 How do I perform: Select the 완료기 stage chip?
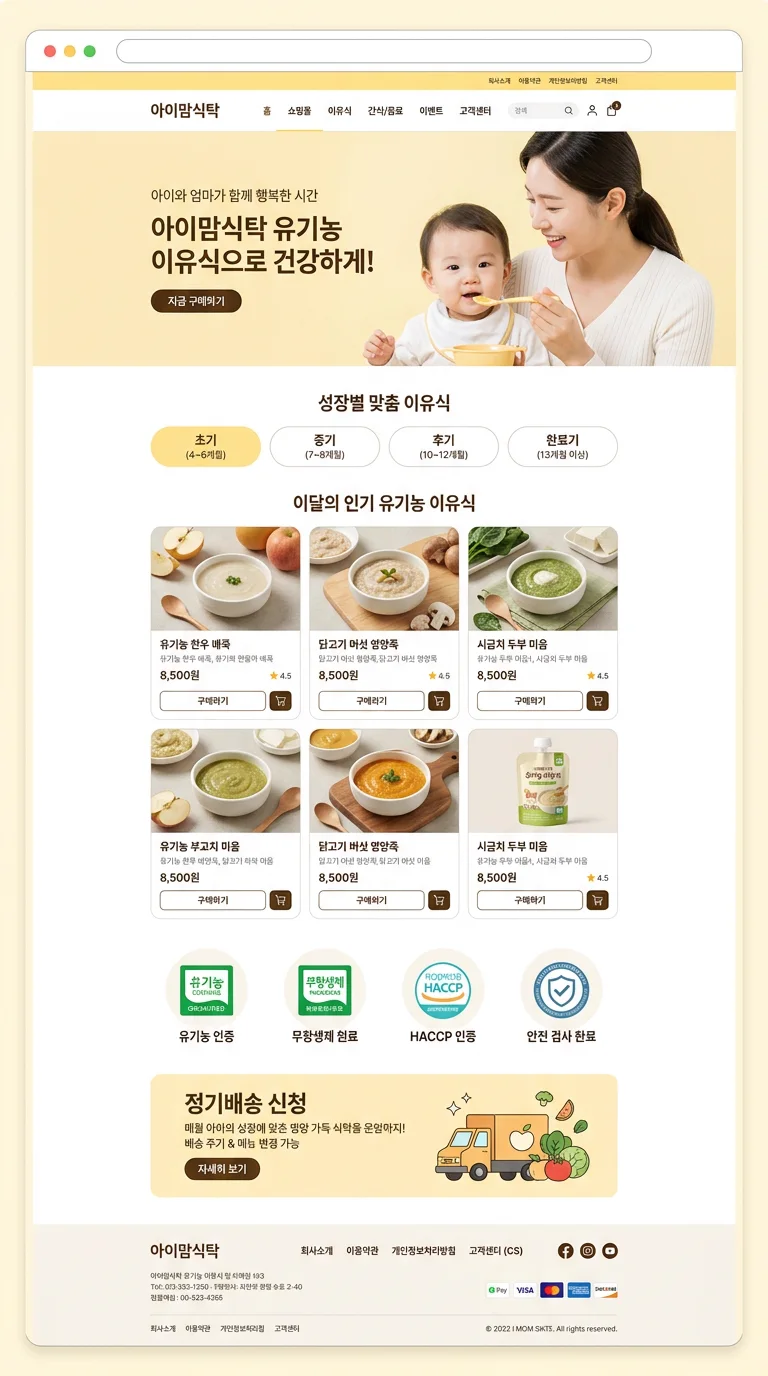click(562, 447)
